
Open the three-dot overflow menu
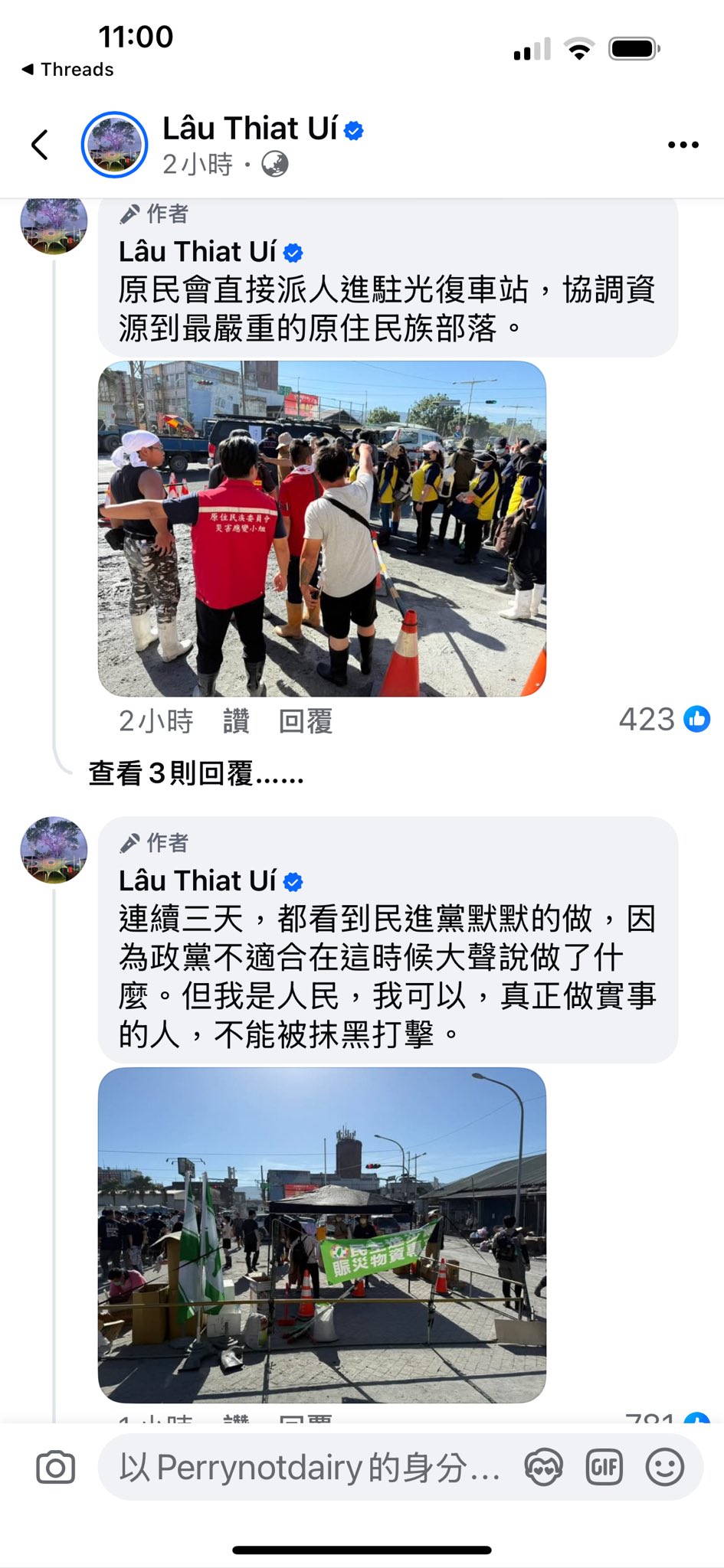pyautogui.click(x=683, y=145)
